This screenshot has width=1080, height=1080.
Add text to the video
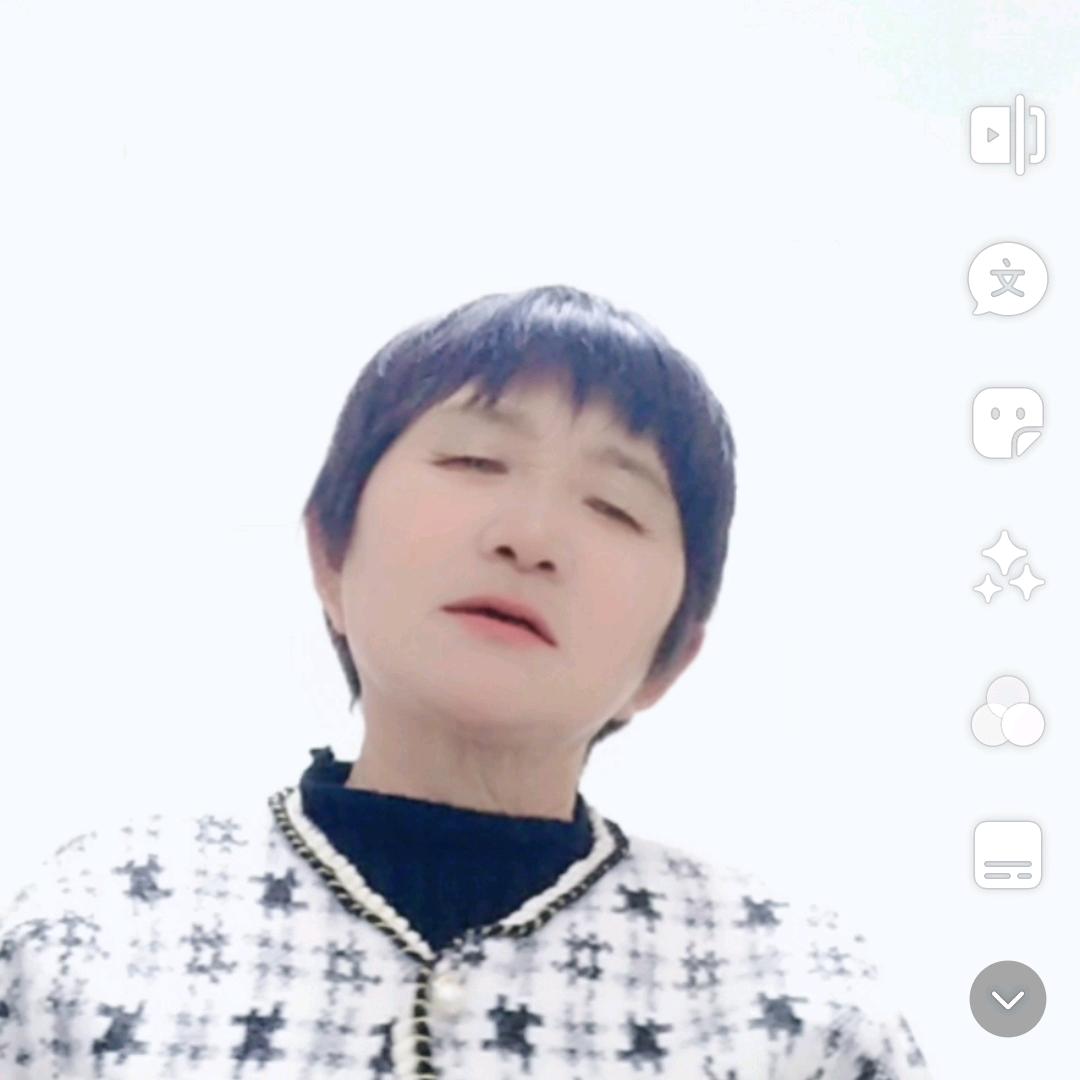pyautogui.click(x=1007, y=279)
